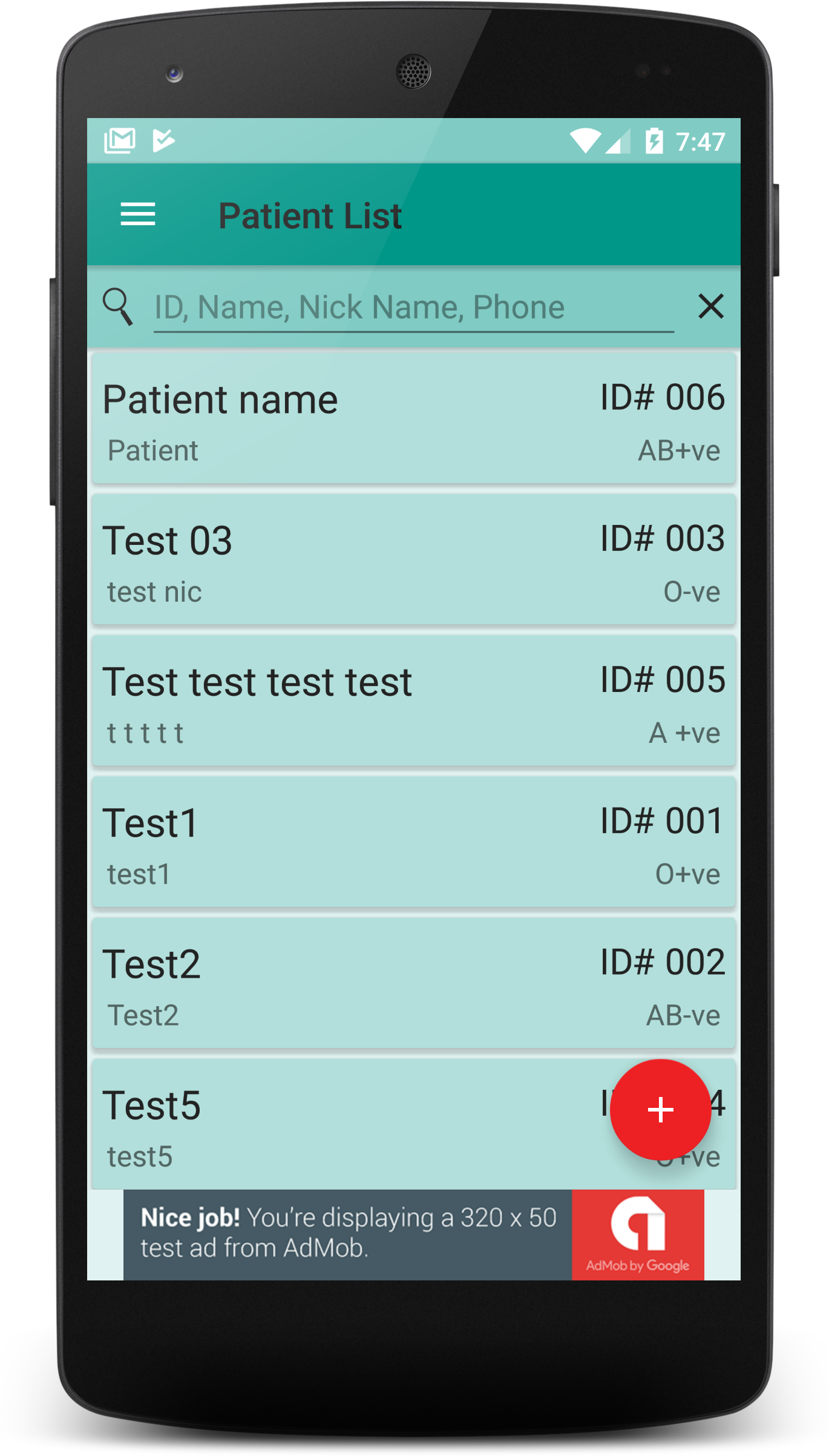Open the Test5 patient card
The width and height of the screenshot is (829, 1456).
click(351, 1124)
